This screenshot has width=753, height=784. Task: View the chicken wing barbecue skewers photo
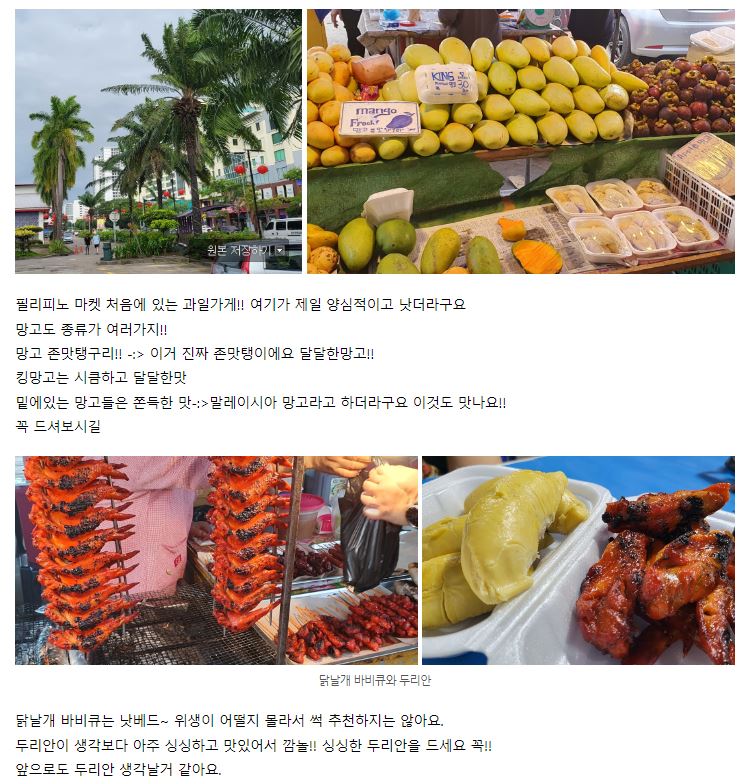tap(216, 560)
